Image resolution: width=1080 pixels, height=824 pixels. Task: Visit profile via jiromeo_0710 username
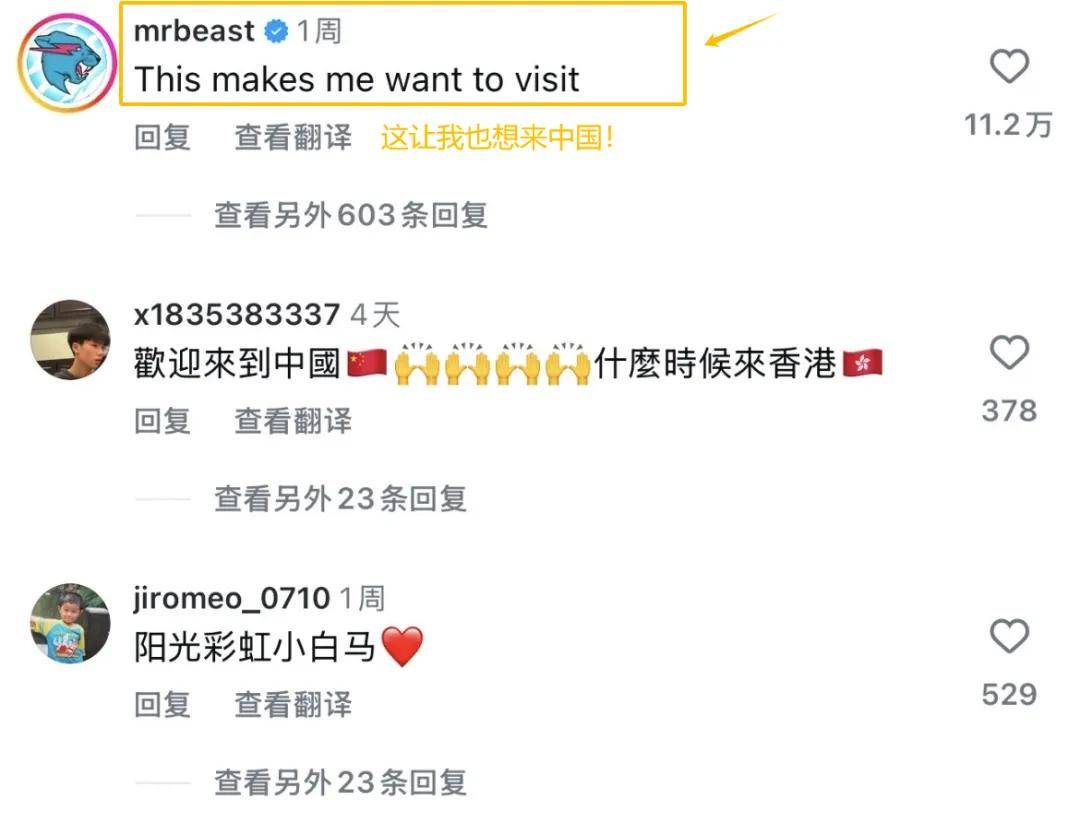(x=231, y=599)
